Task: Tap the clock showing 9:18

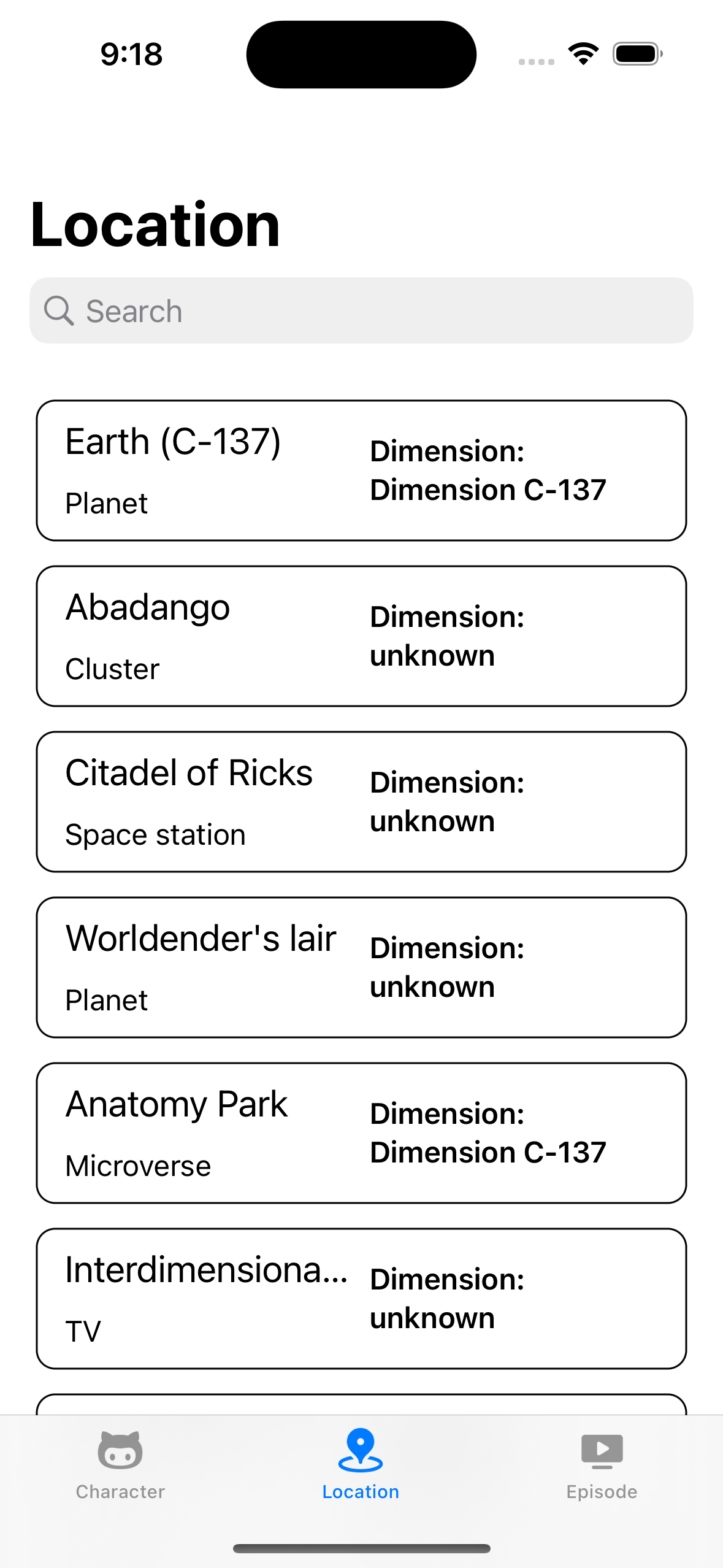Action: 129,53
